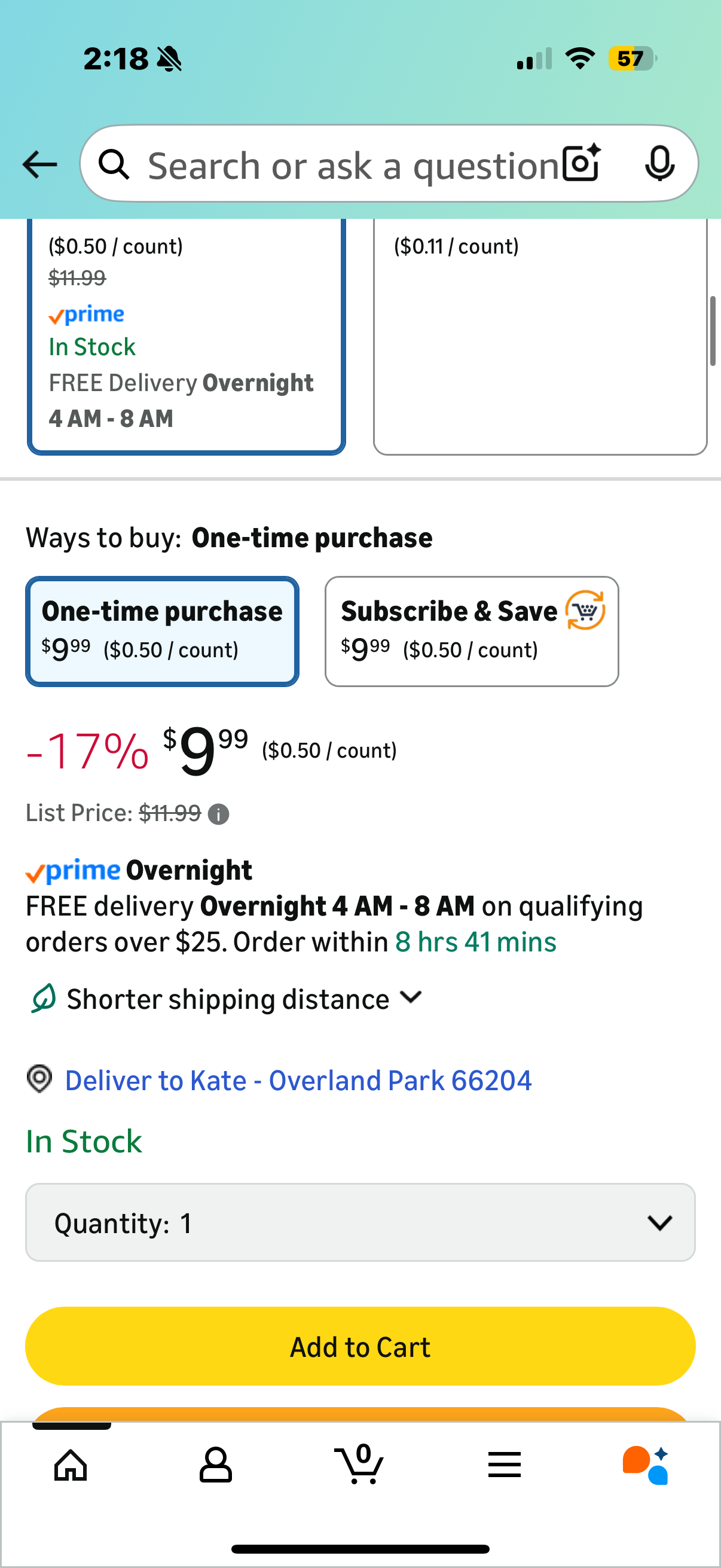Open the account profile tab

tap(215, 1465)
